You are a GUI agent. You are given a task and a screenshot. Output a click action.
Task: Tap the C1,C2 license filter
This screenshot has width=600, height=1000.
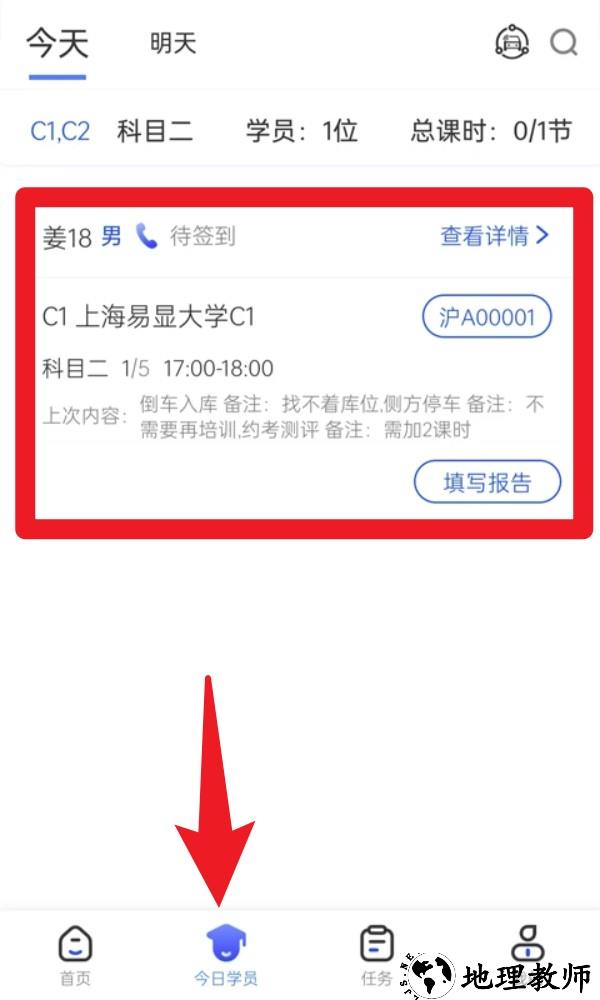pos(60,131)
